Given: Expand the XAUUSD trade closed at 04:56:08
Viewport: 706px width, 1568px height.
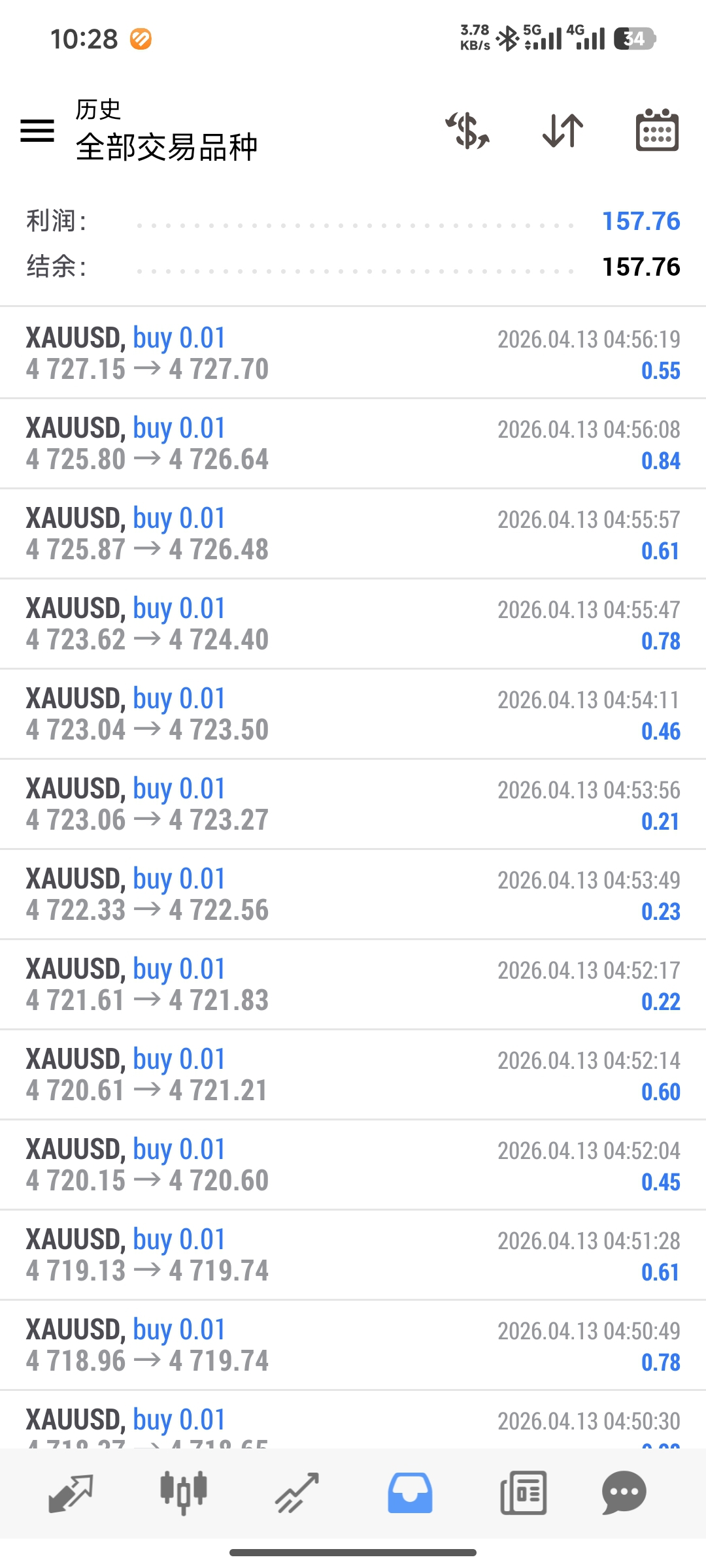Looking at the screenshot, I should [353, 443].
